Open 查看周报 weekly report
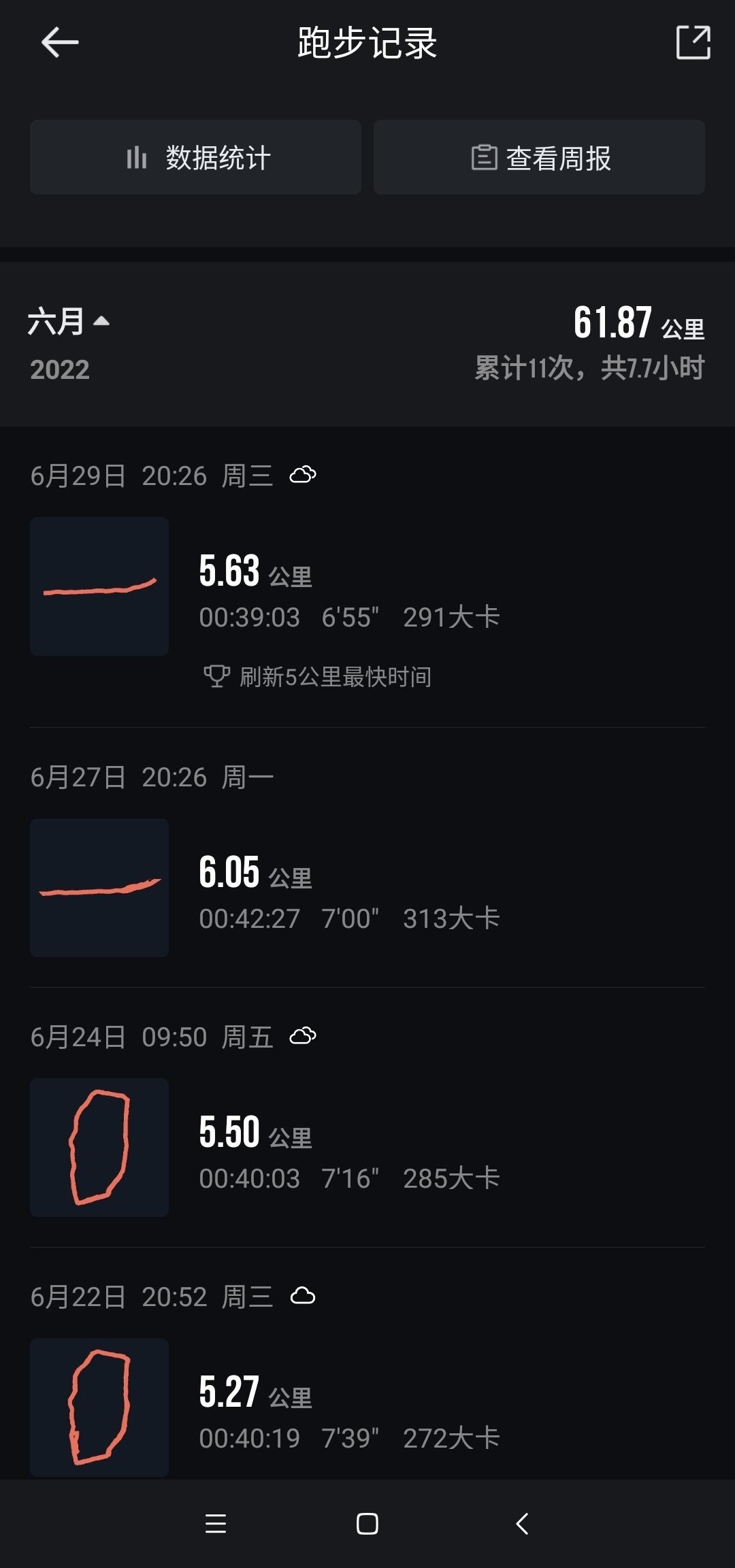The height and width of the screenshot is (1568, 735). (539, 157)
